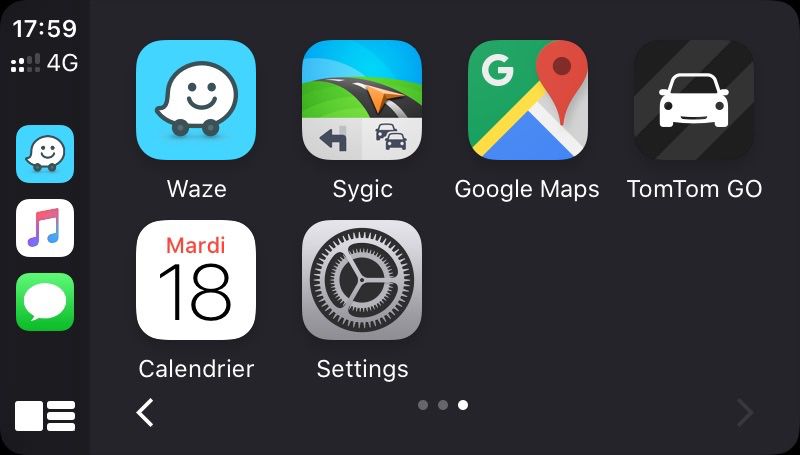Open the Calendrier app
Image resolution: width=800 pixels, height=455 pixels.
pos(196,280)
